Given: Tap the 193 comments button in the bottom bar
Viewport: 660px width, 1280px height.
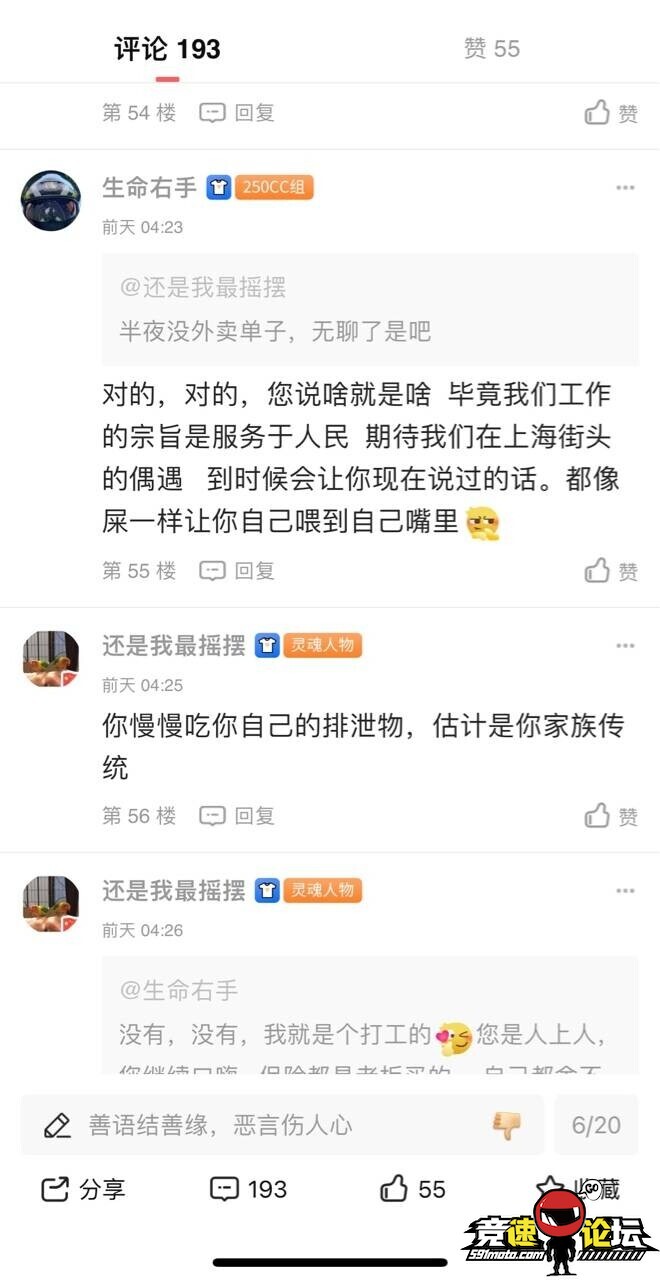Looking at the screenshot, I should click(x=248, y=1189).
